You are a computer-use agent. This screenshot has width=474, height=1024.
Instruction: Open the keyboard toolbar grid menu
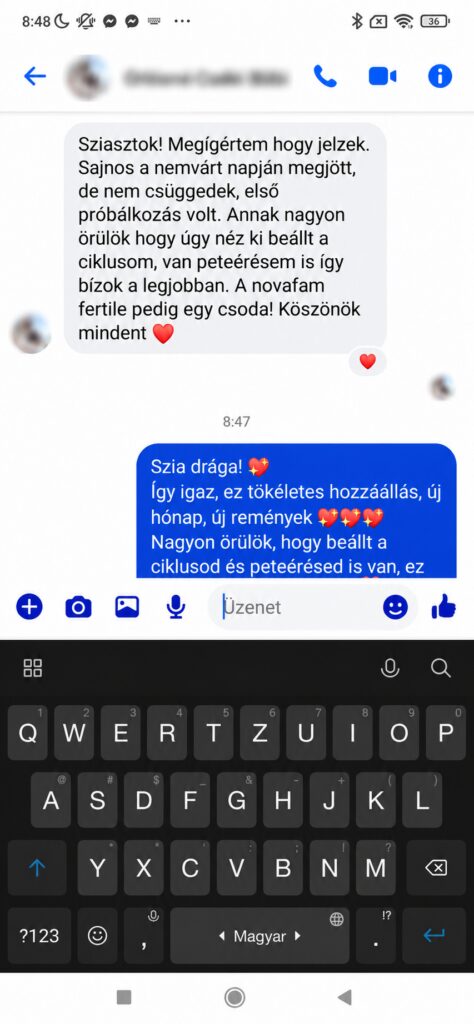click(x=33, y=667)
